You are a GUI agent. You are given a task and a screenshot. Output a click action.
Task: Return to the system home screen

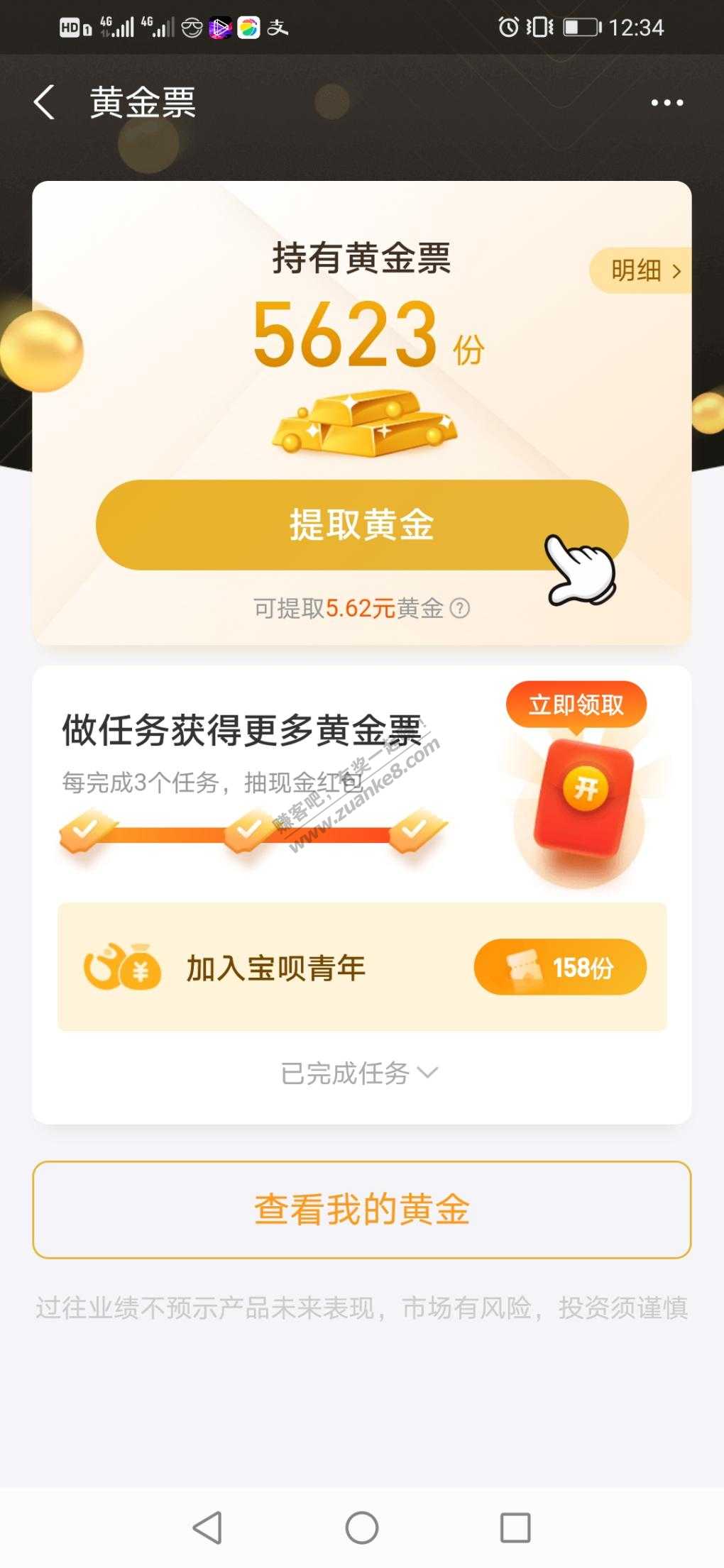coord(362,1528)
